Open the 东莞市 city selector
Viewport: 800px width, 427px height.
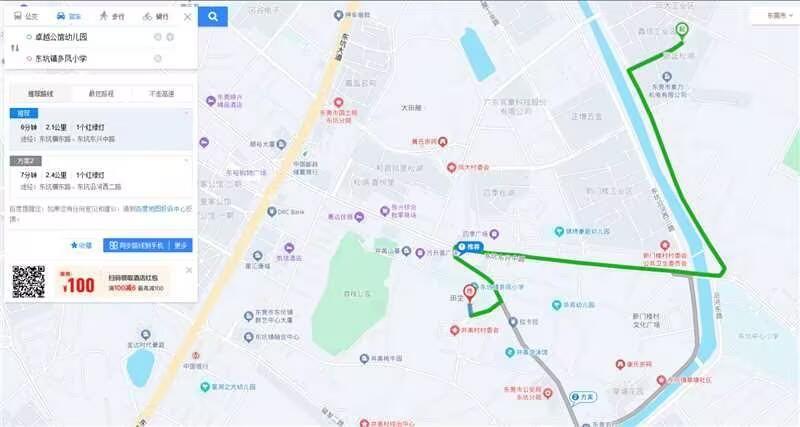click(777, 16)
